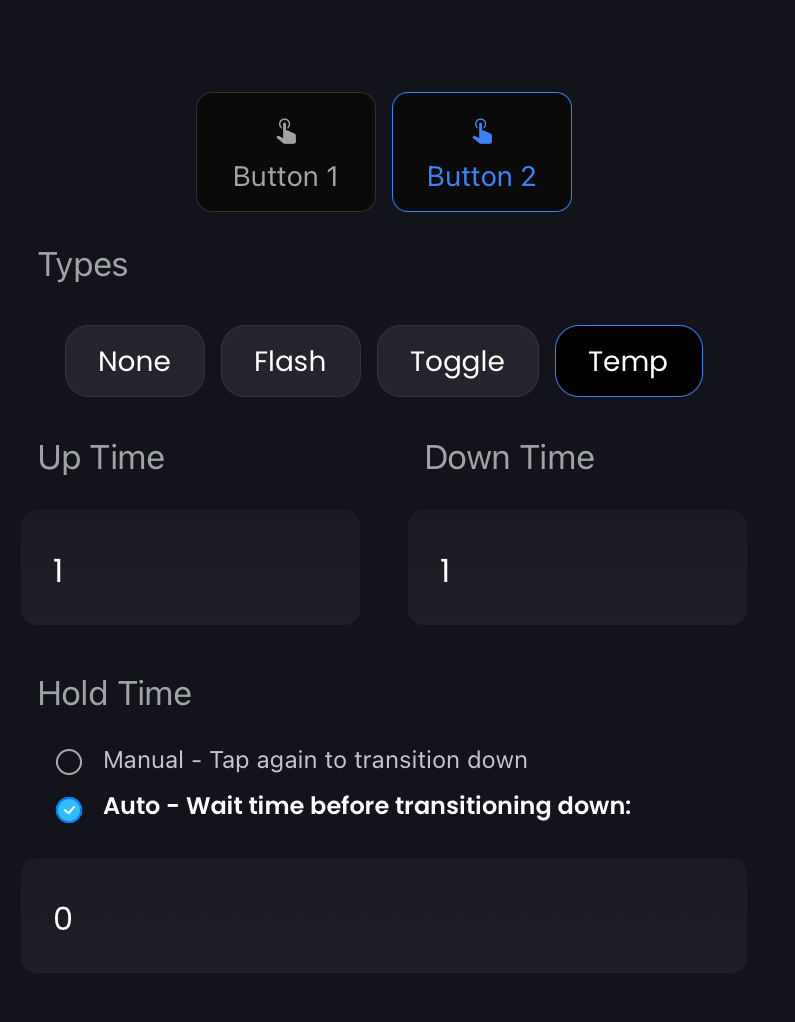Set button type to None
795x1022 pixels.
pyautogui.click(x=135, y=361)
